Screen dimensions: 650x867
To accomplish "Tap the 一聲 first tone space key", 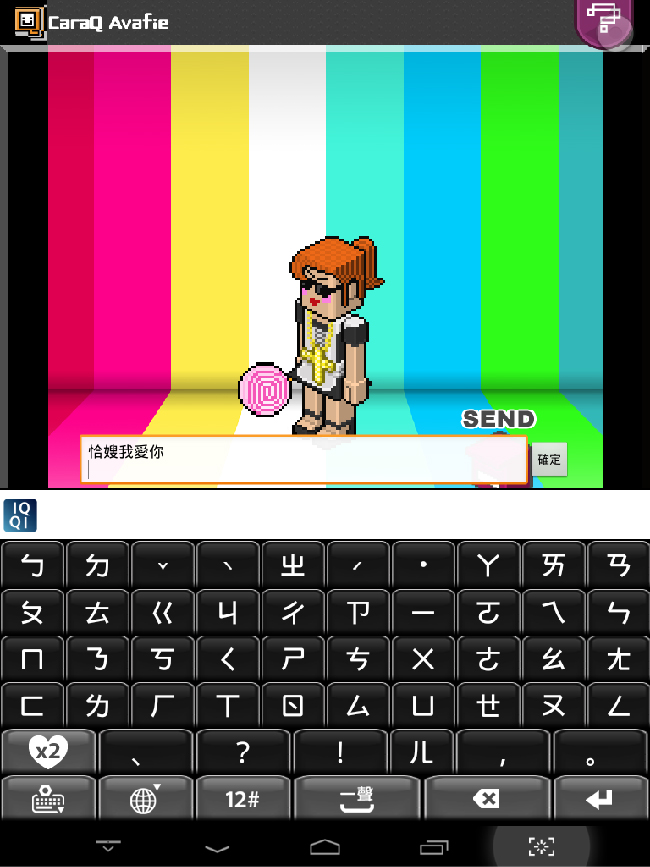I will [356, 798].
